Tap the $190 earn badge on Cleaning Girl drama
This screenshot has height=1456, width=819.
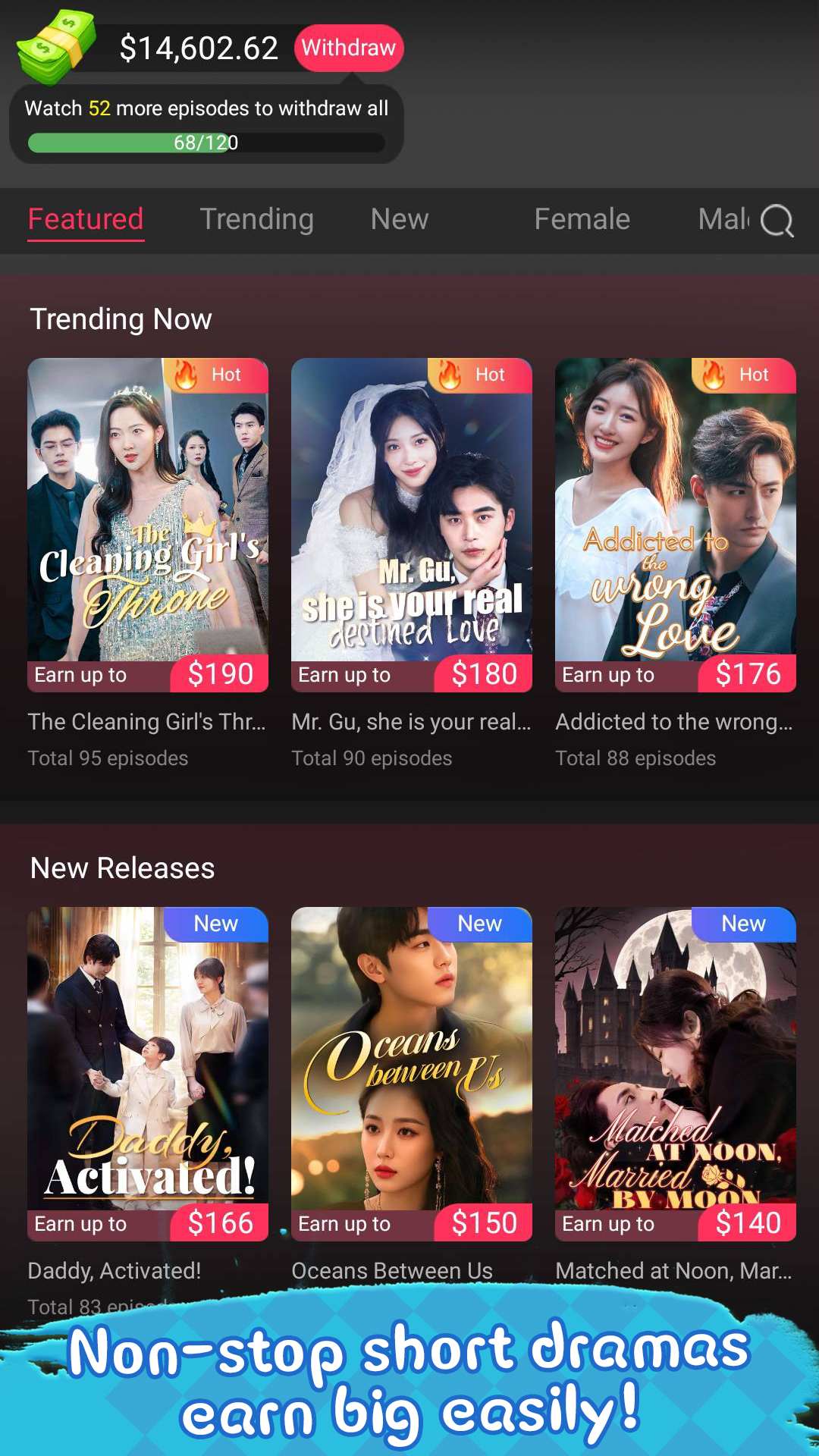[x=220, y=673]
